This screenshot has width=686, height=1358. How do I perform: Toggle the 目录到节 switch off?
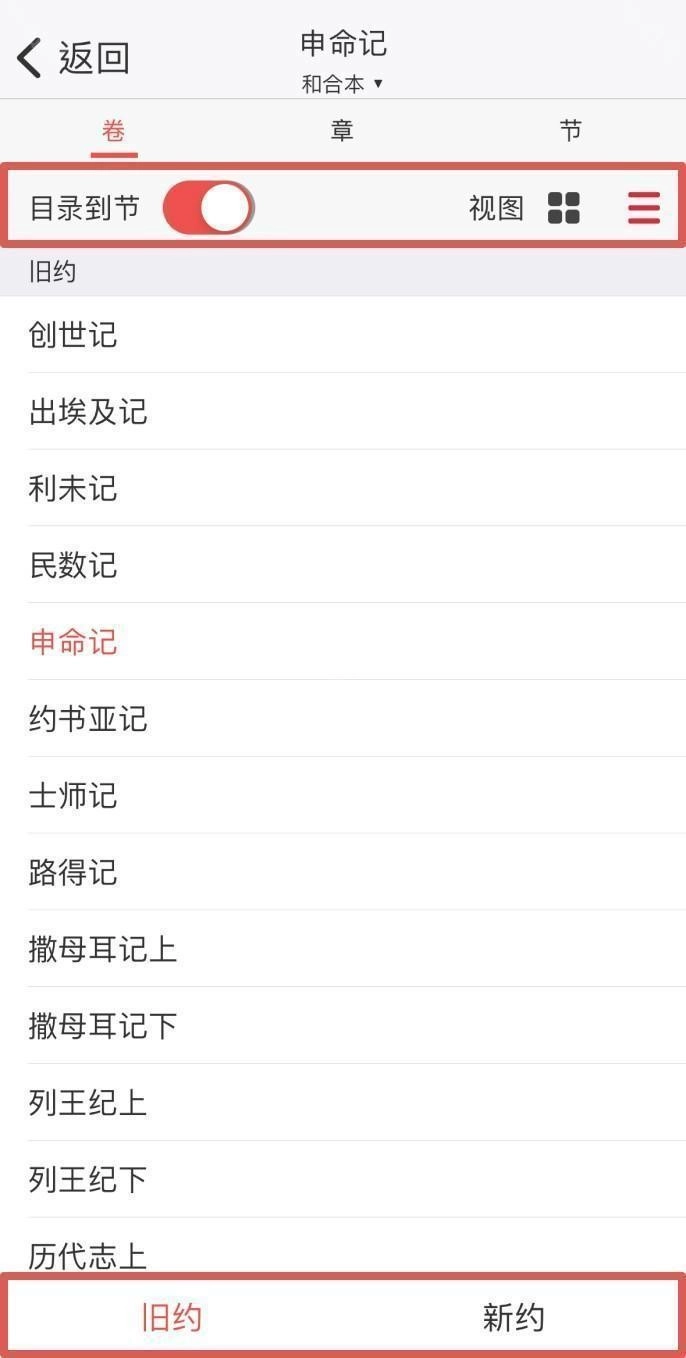[x=209, y=208]
